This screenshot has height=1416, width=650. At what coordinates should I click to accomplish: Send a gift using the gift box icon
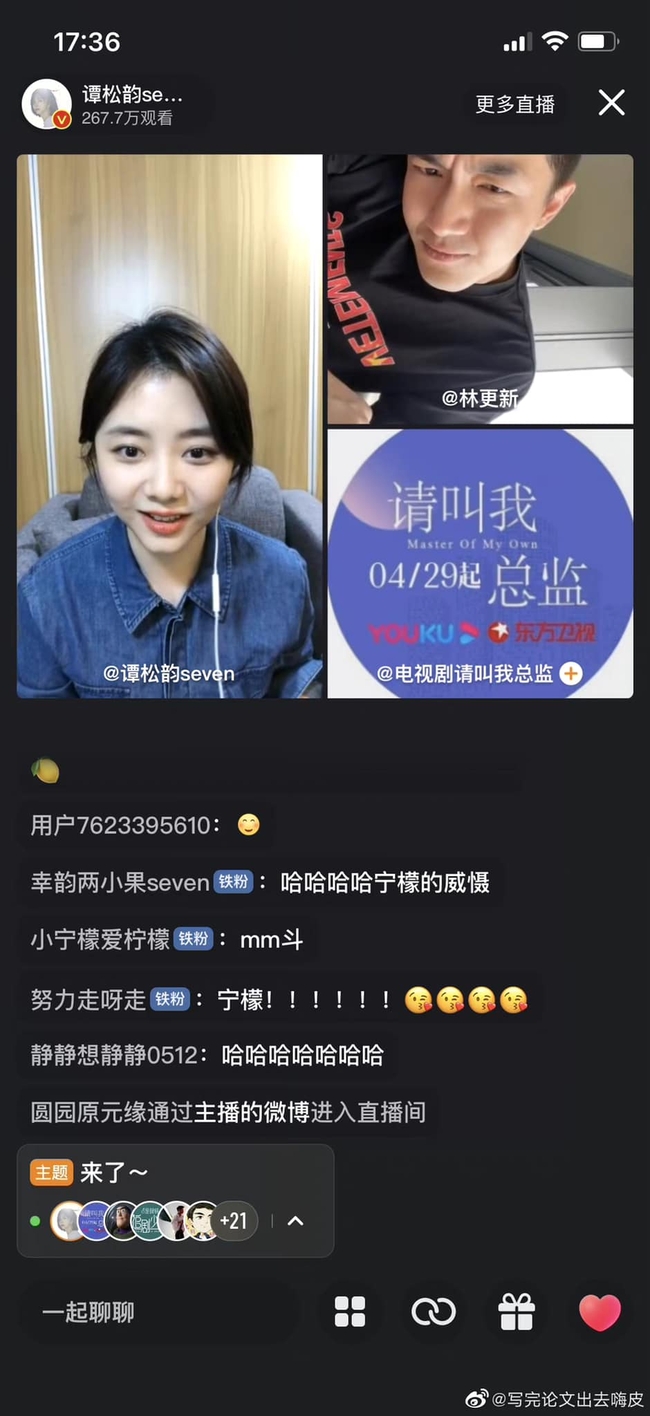pyautogui.click(x=517, y=1312)
